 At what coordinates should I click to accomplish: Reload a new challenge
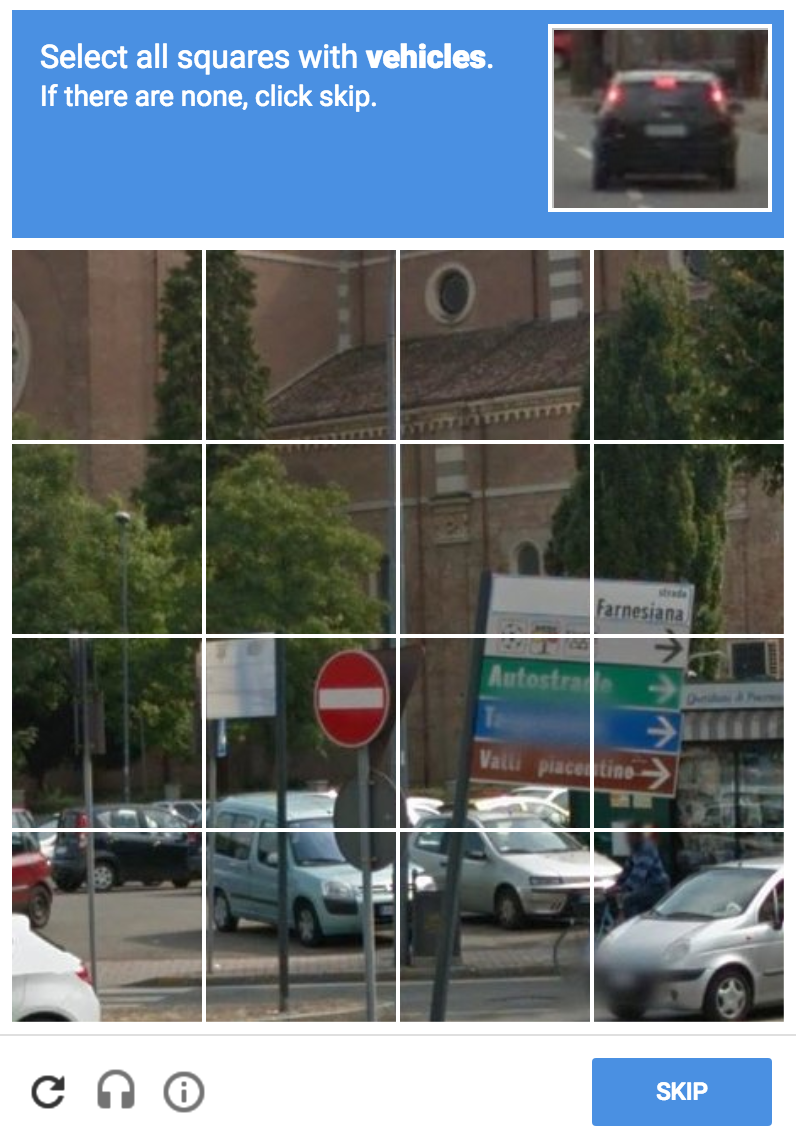point(47,1091)
